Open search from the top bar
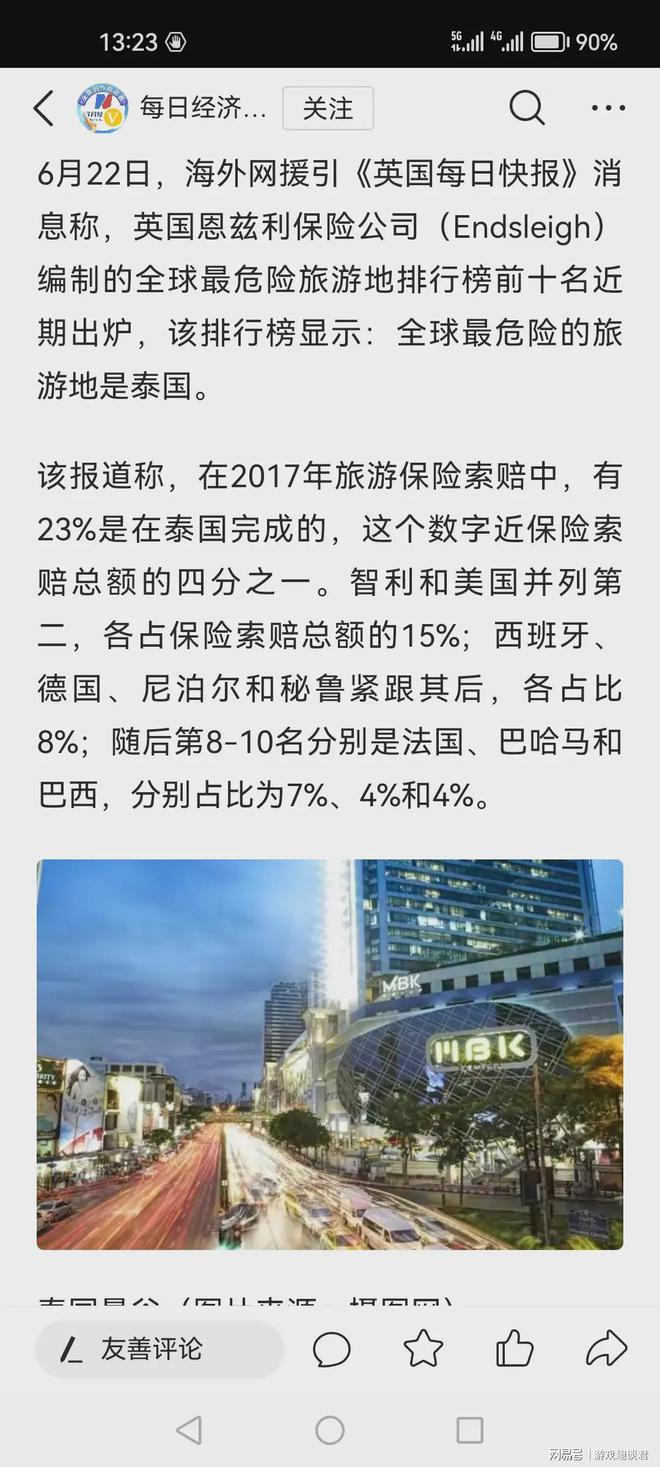 (527, 108)
